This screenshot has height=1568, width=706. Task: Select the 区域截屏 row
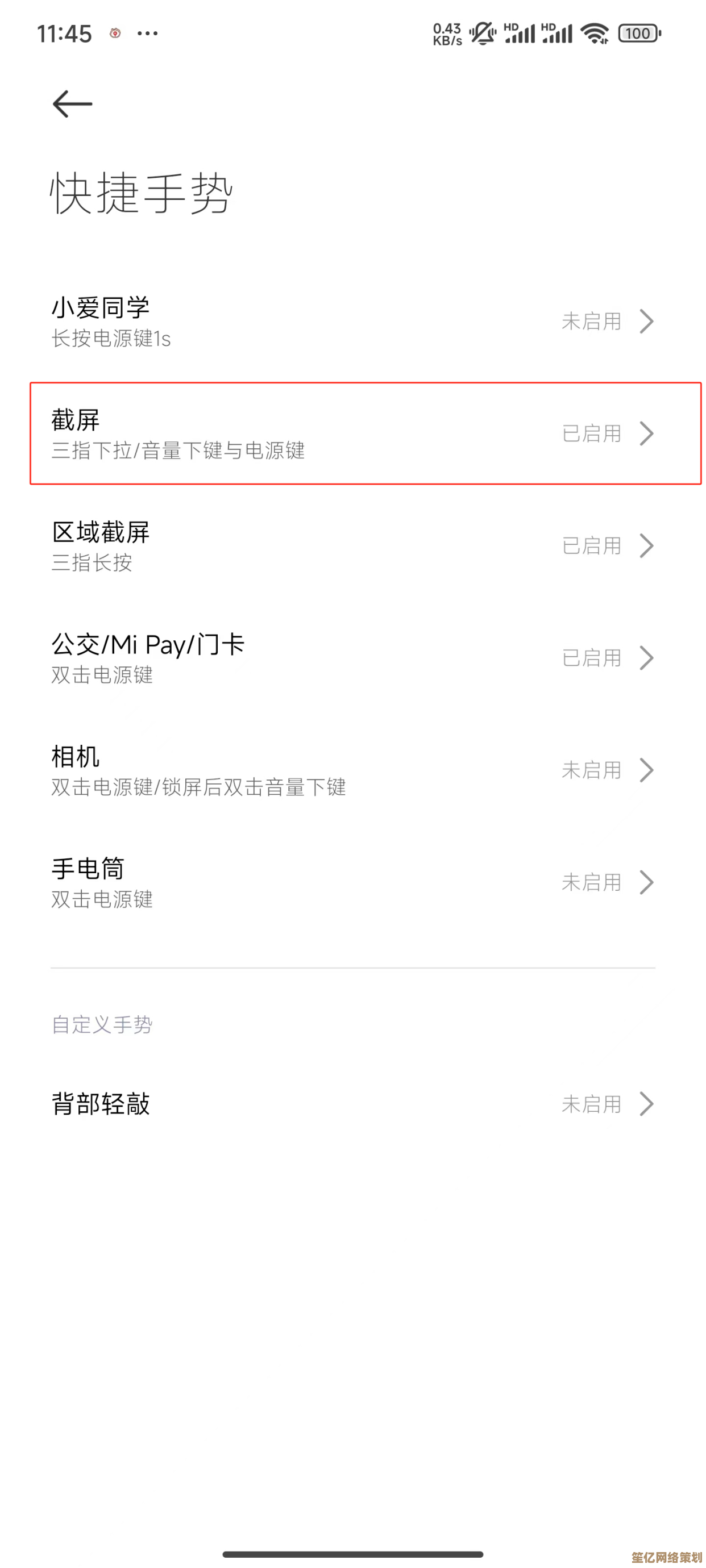click(x=352, y=546)
